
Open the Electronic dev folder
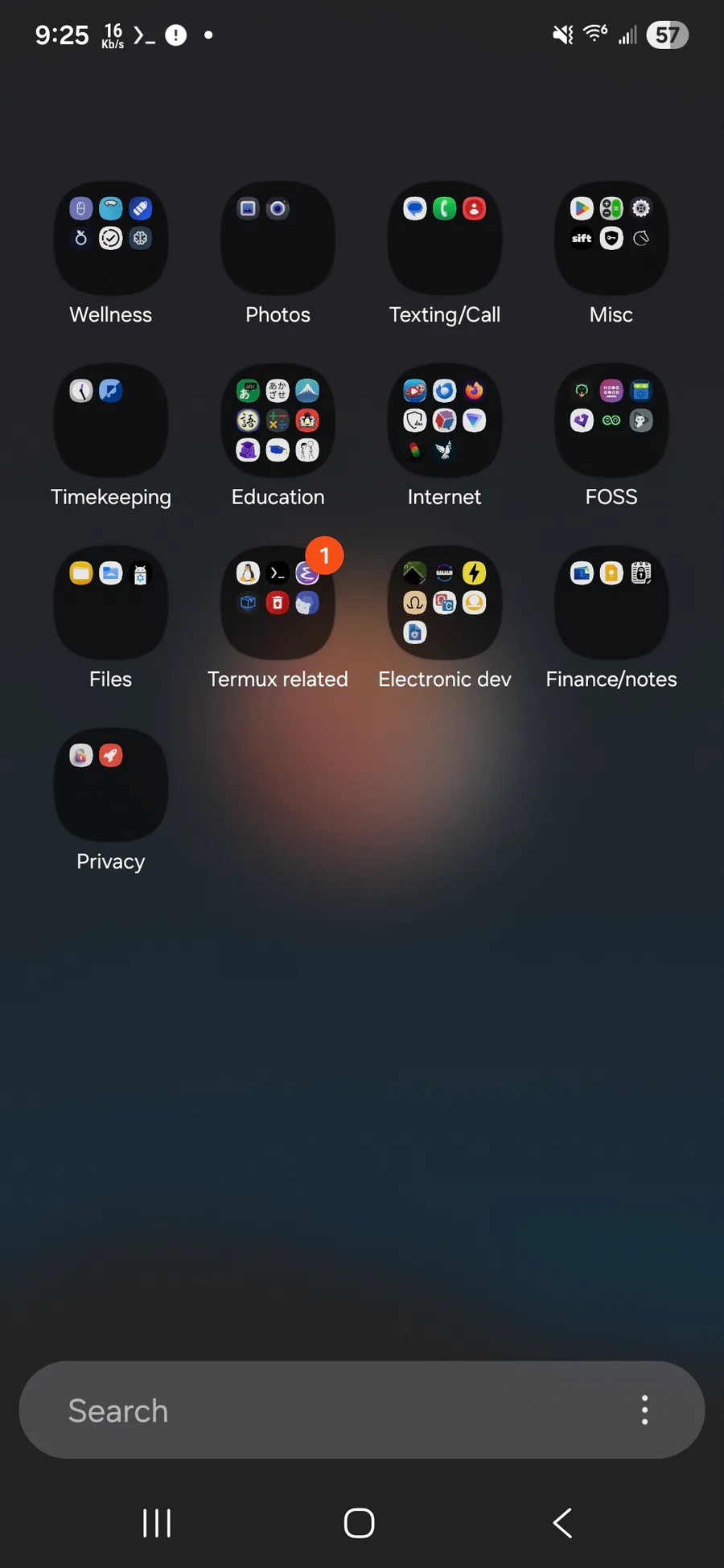click(445, 603)
